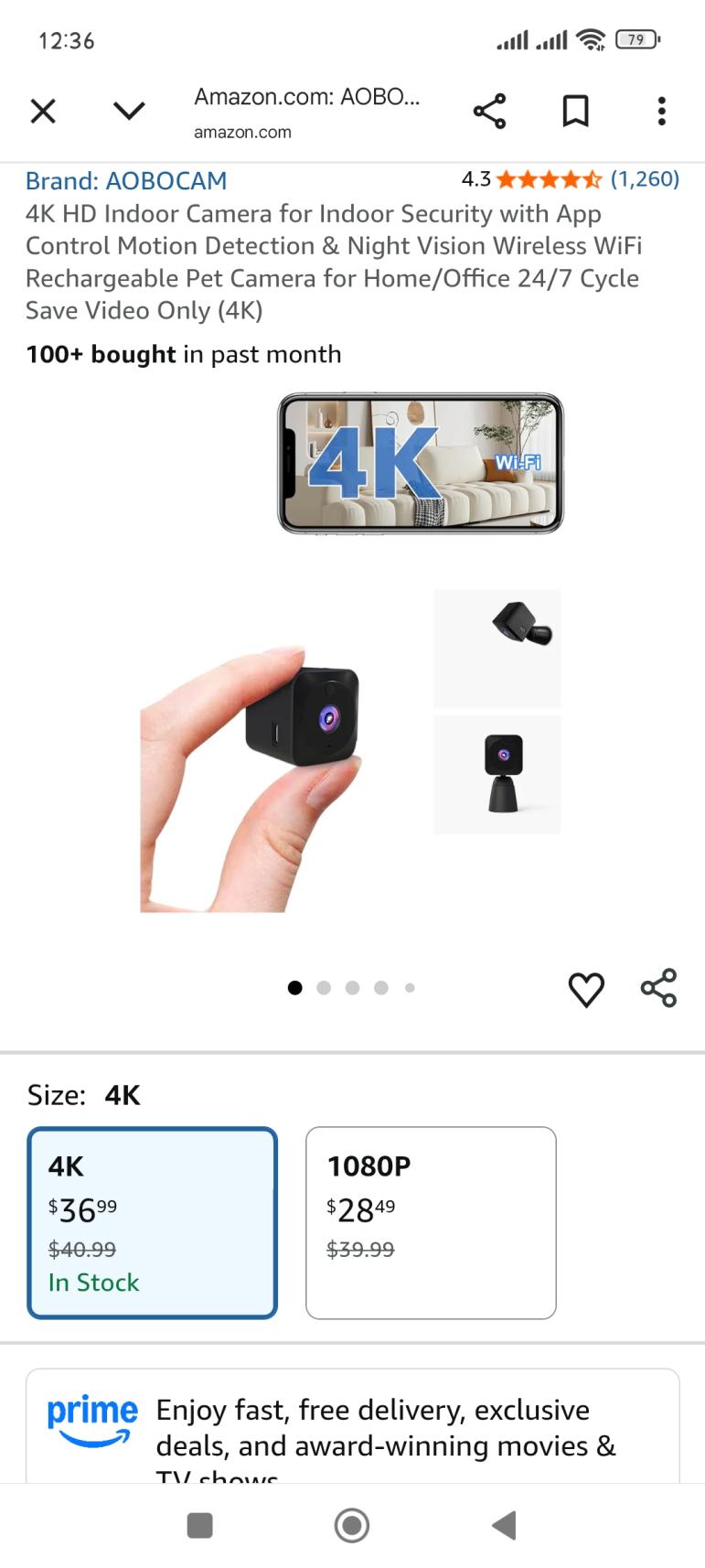Choose the 1080P size option
Screen dimensions: 705x1568
pyautogui.click(x=431, y=1222)
